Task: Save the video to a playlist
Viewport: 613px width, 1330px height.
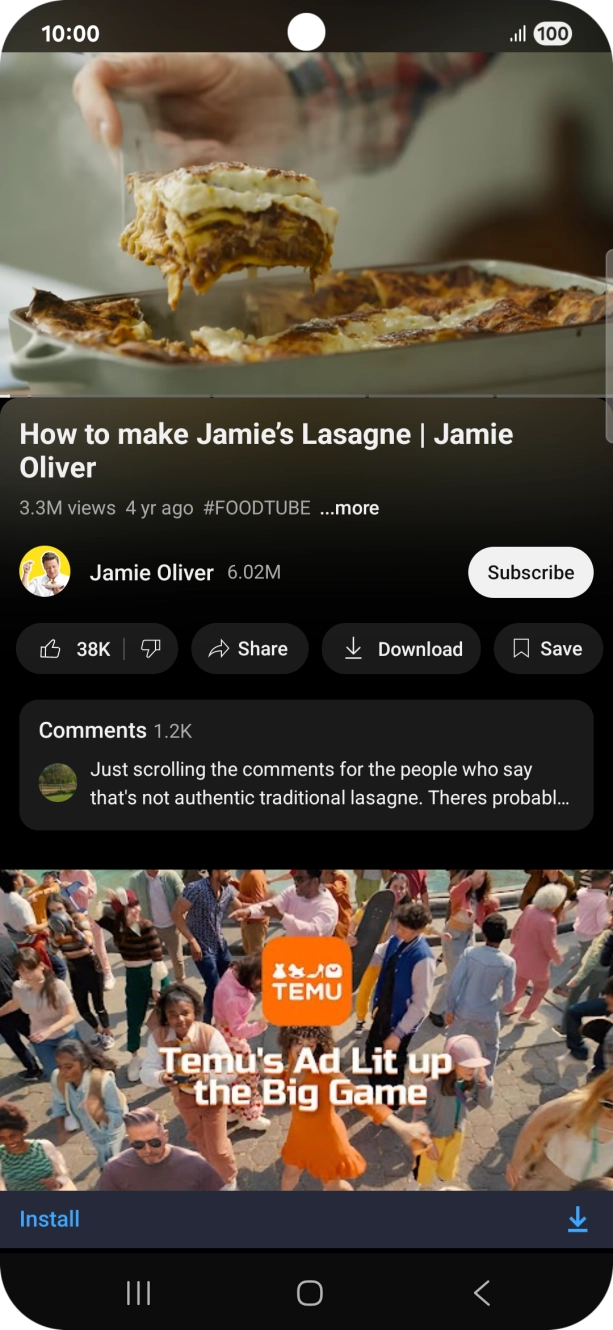Action: (547, 649)
